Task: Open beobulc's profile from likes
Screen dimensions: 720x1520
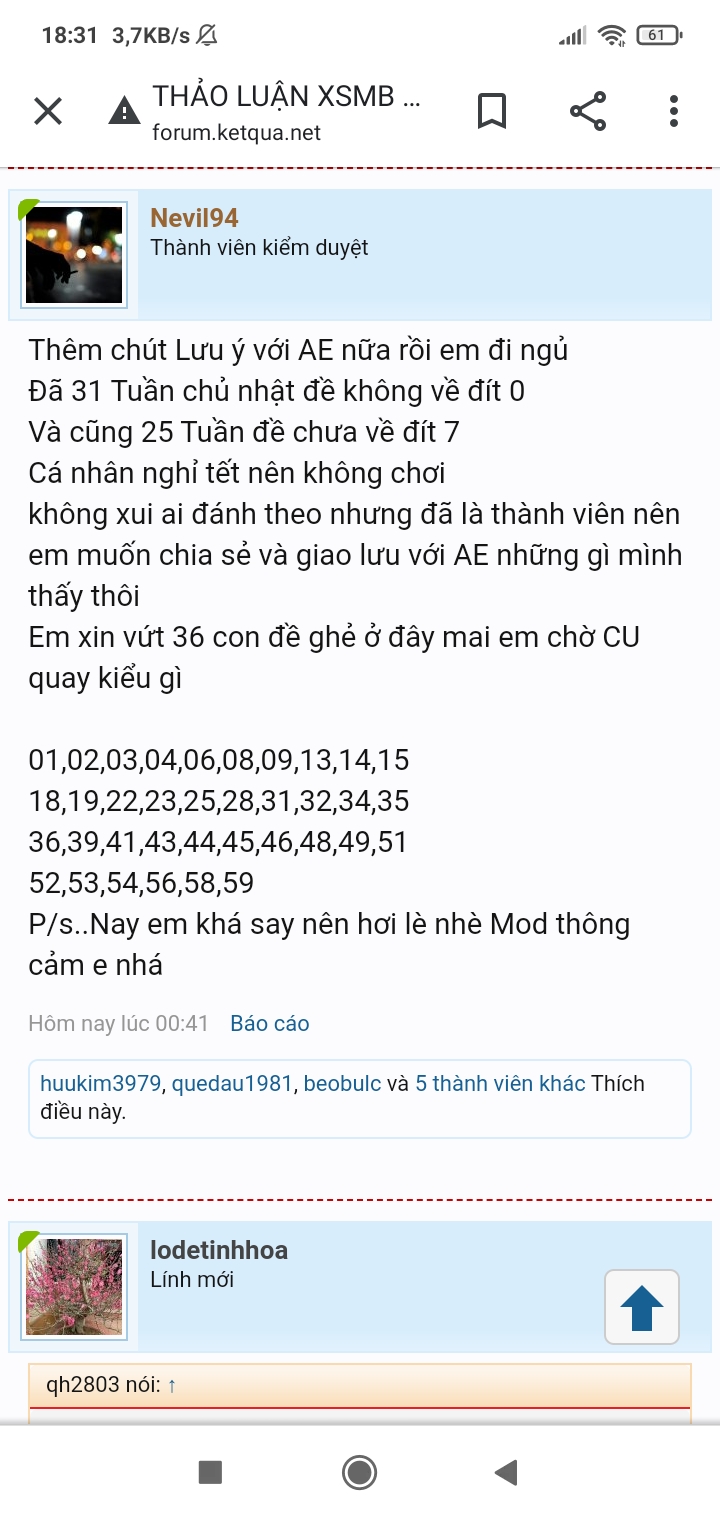Action: 342,1083
